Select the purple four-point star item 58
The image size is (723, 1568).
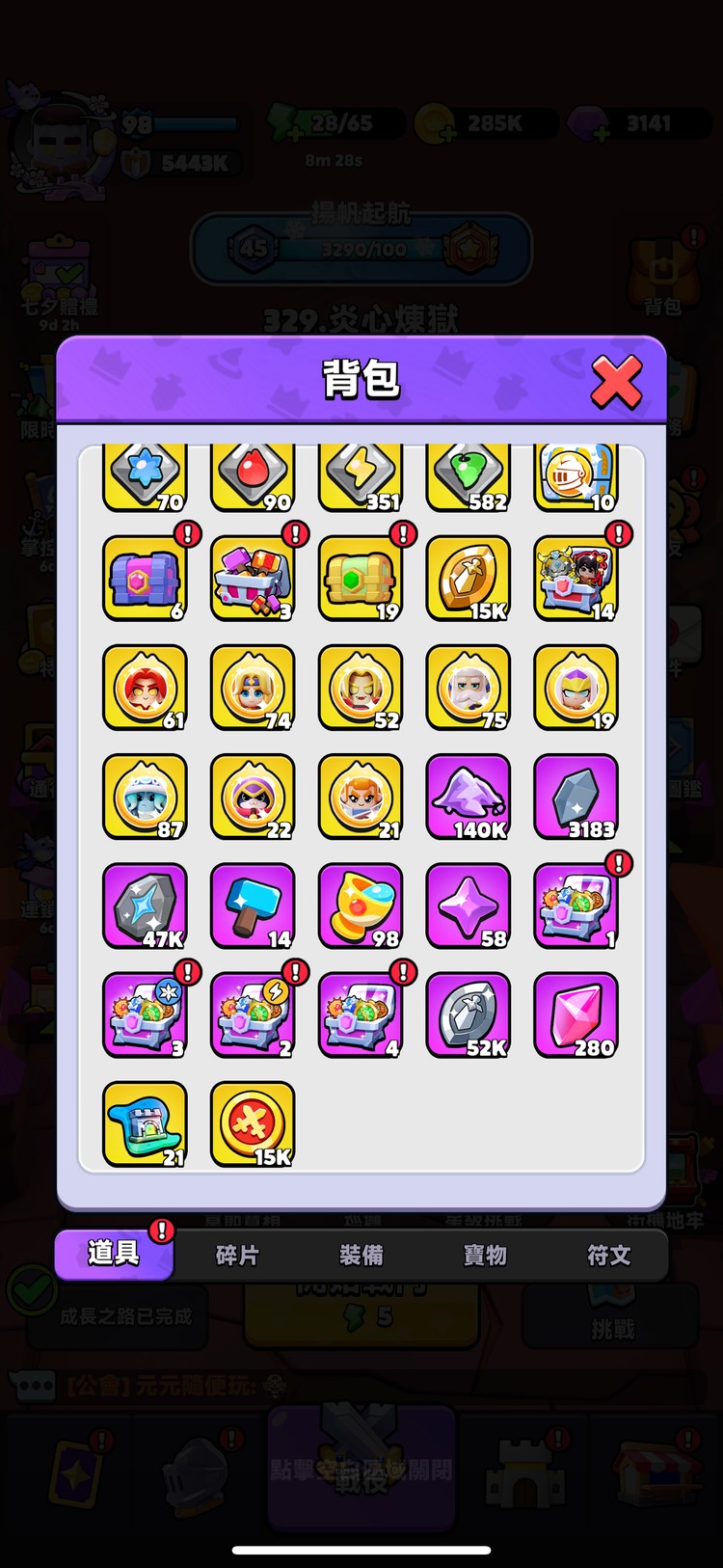(x=469, y=906)
